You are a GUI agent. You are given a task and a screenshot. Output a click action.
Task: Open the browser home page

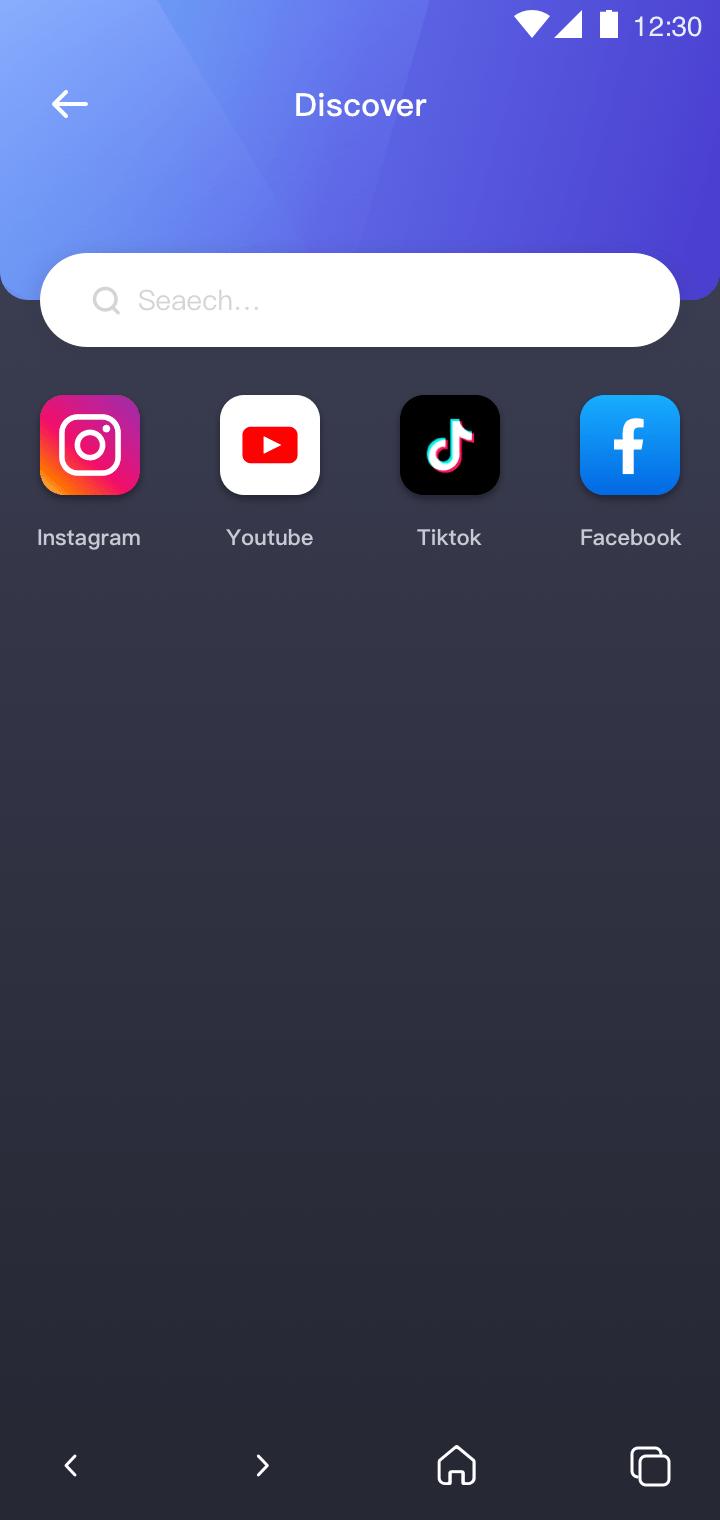[457, 1466]
